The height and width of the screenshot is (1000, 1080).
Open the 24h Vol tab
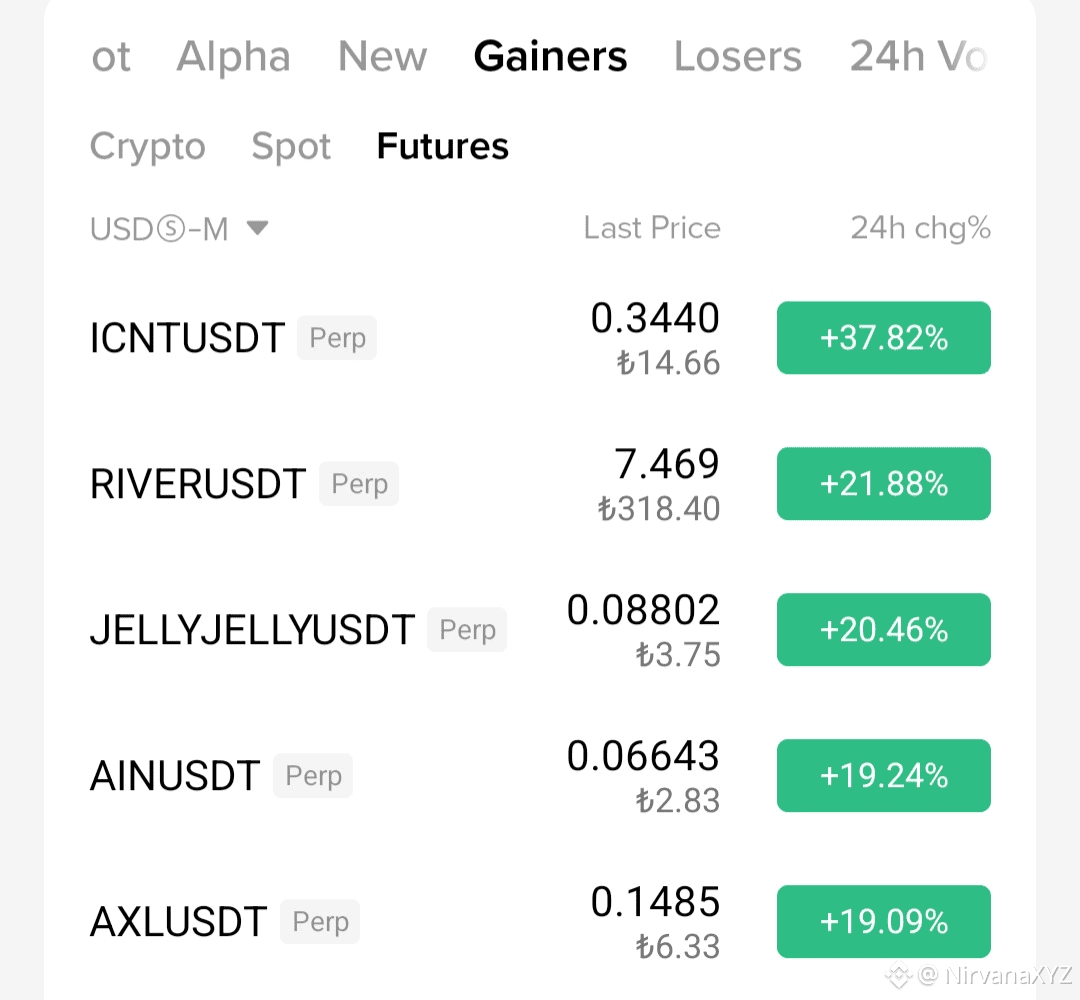918,57
